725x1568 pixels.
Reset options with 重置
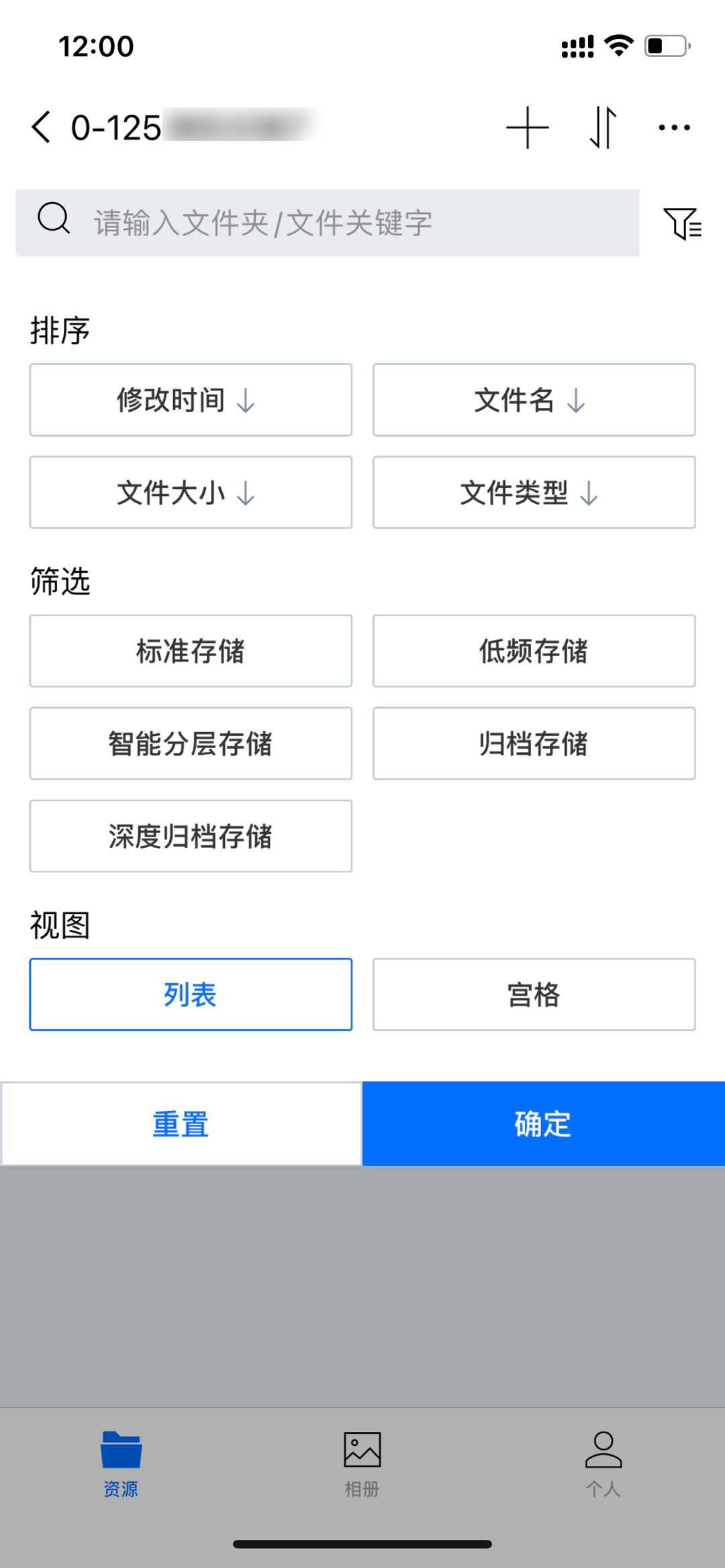pos(181,1124)
